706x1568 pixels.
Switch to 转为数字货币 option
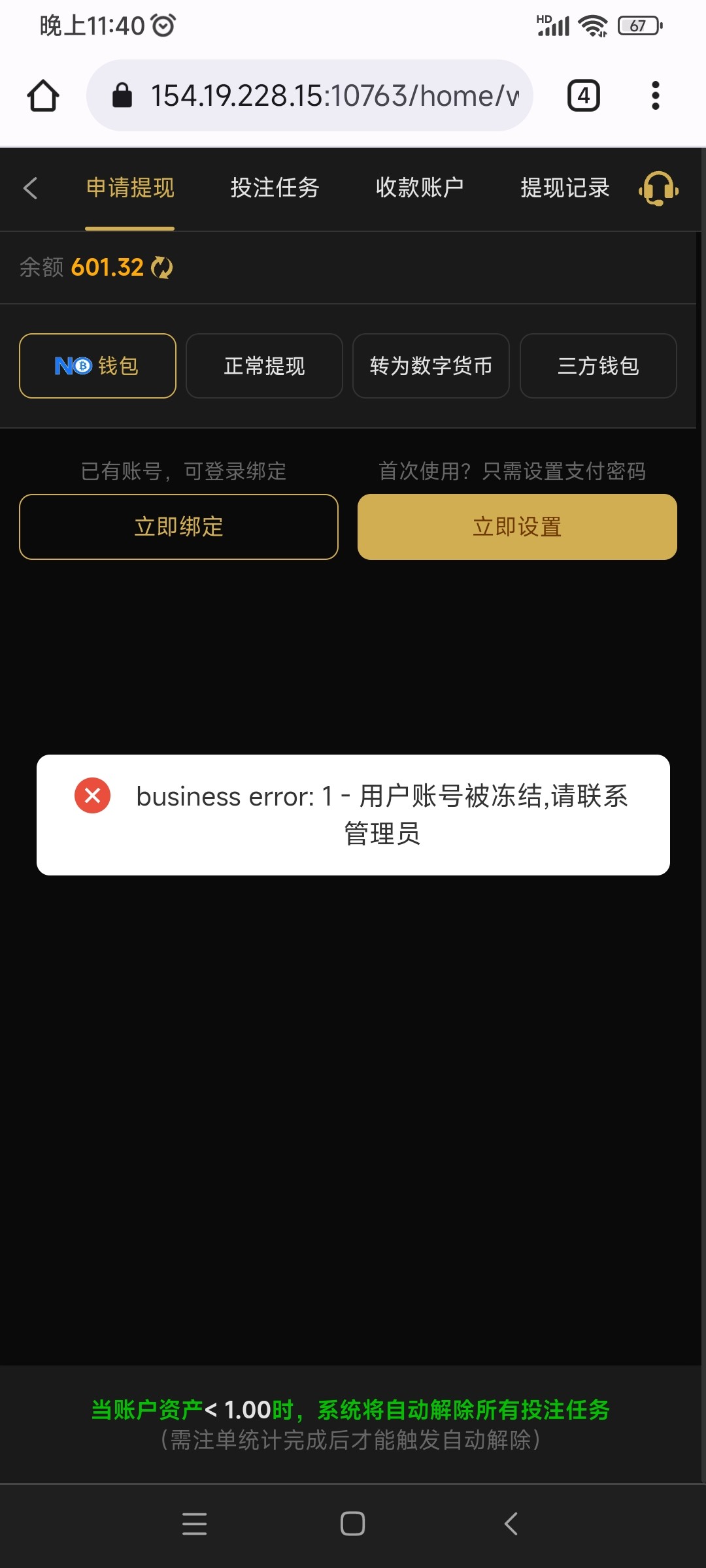pos(431,366)
